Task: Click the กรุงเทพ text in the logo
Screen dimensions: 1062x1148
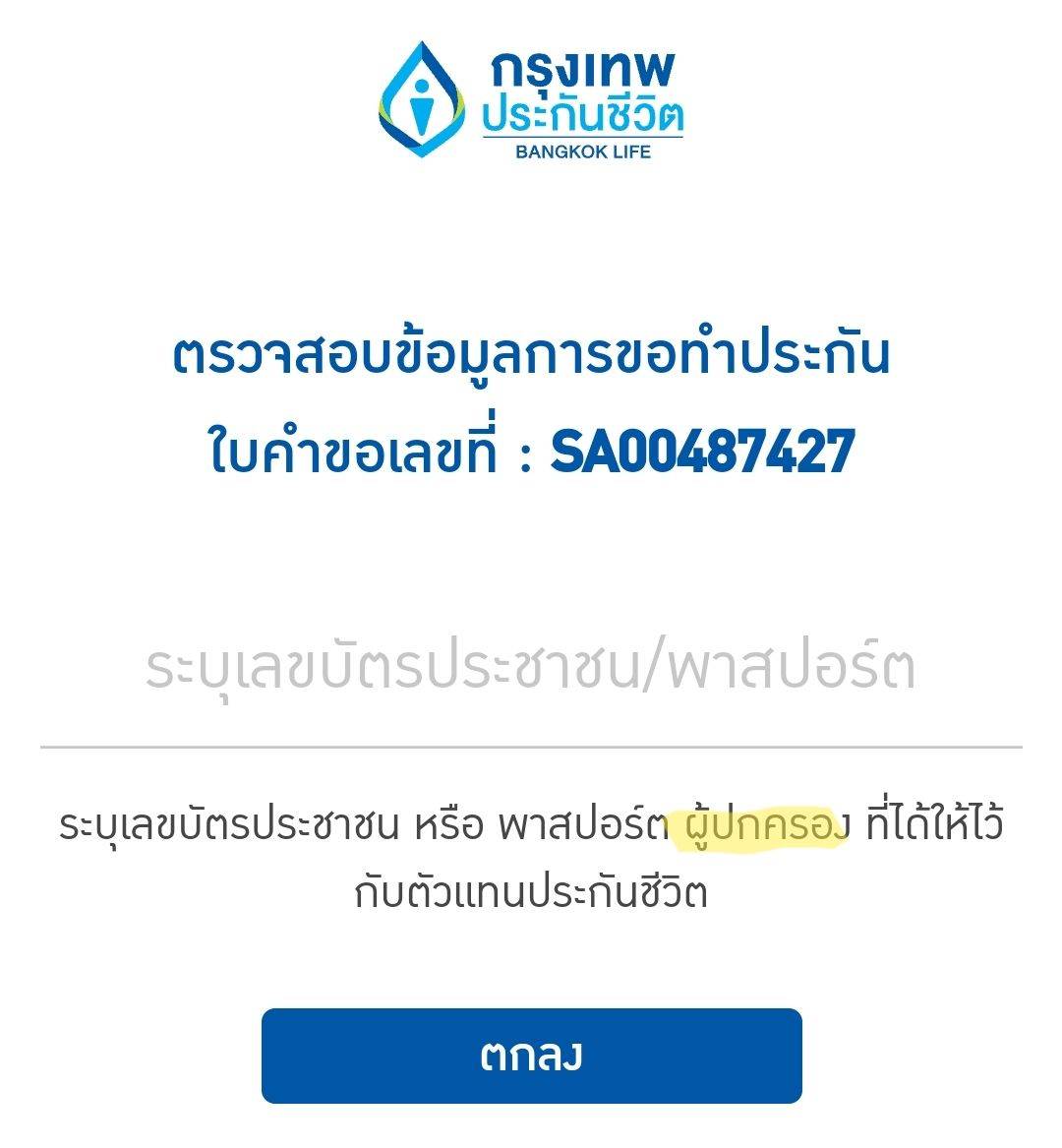Action: (x=585, y=69)
